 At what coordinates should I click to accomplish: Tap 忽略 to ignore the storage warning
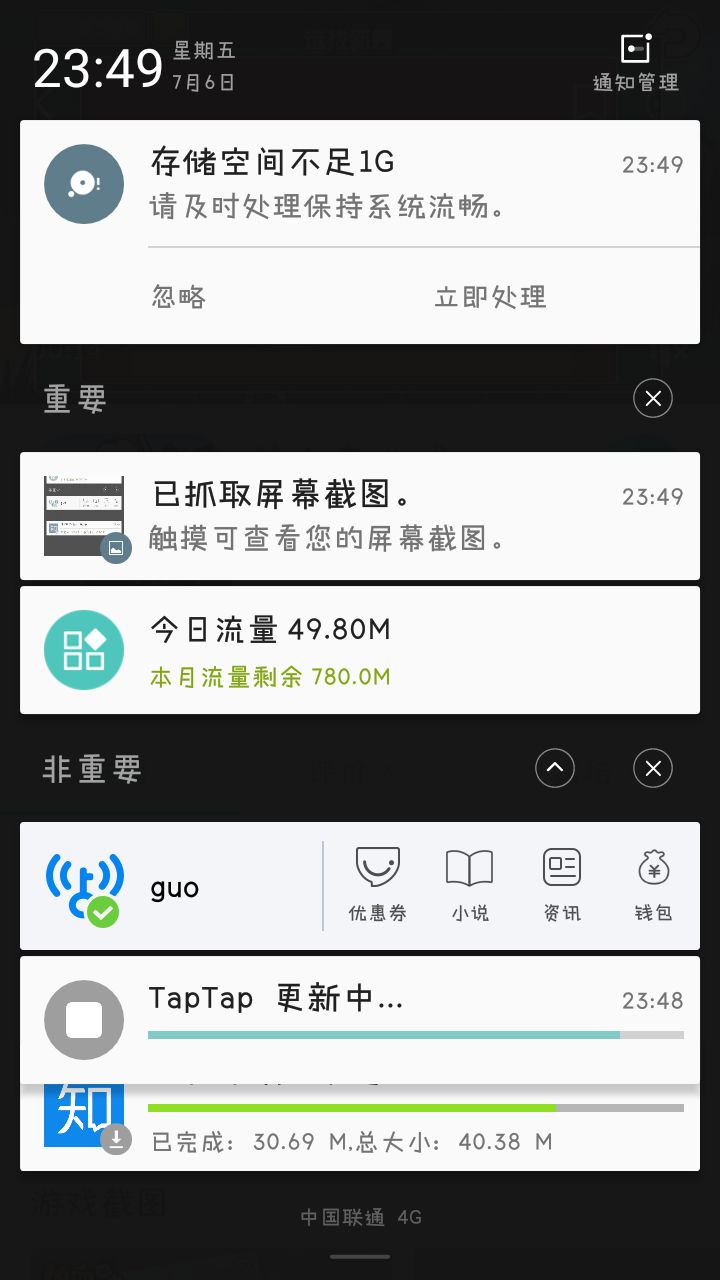pos(178,296)
